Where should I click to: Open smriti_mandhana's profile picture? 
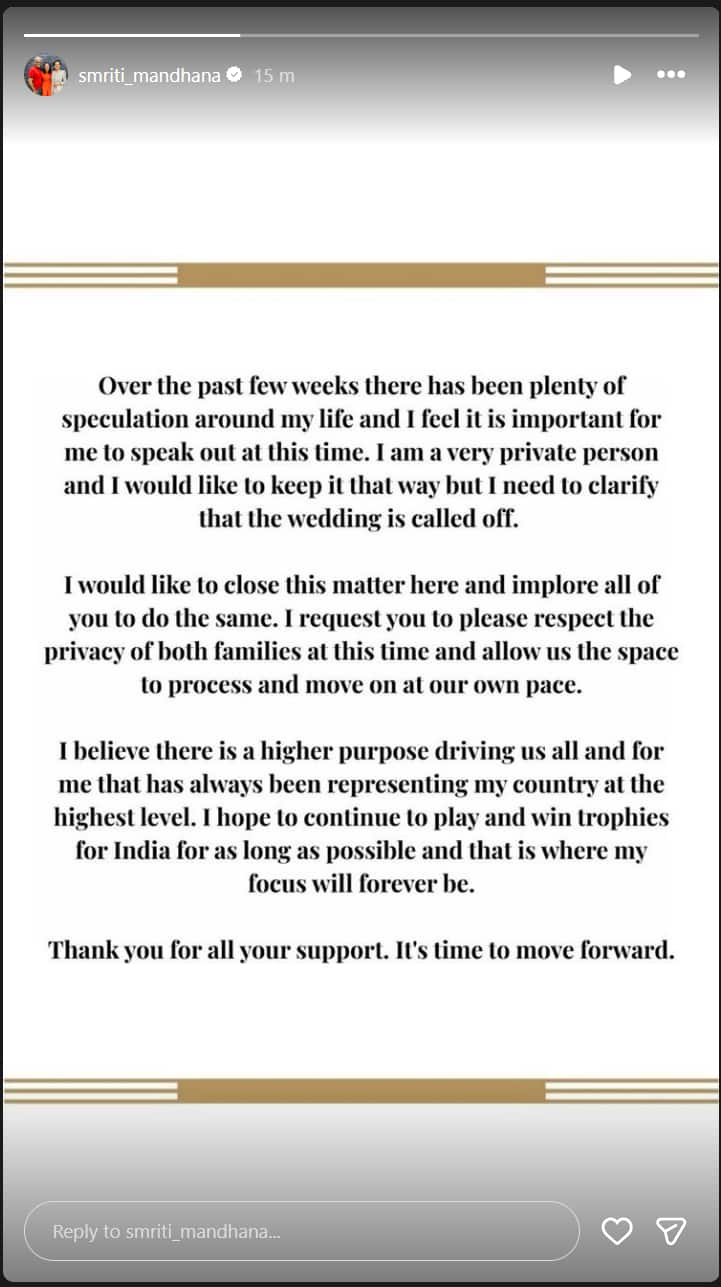click(46, 75)
